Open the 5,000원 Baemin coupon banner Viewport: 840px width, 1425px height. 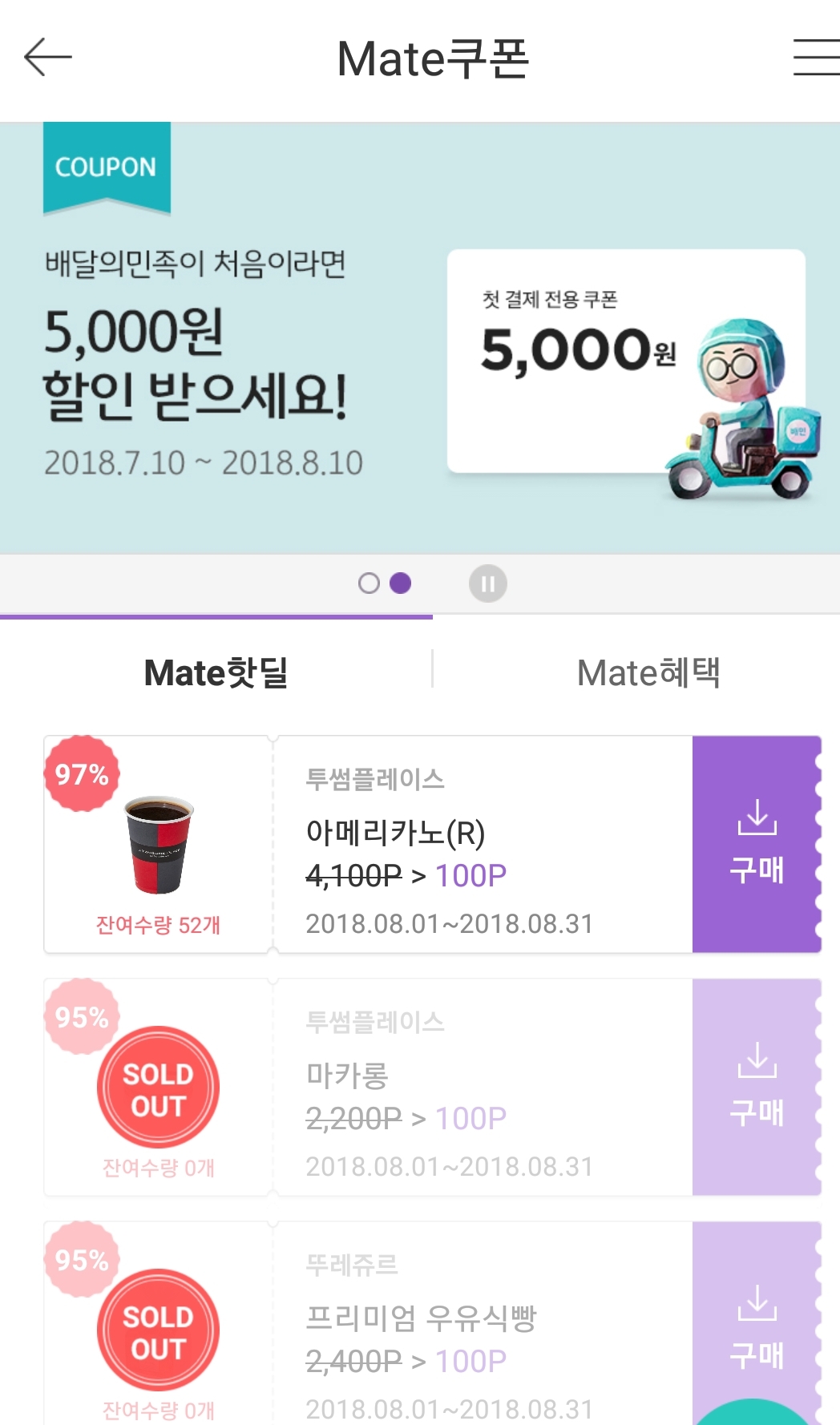(420, 337)
